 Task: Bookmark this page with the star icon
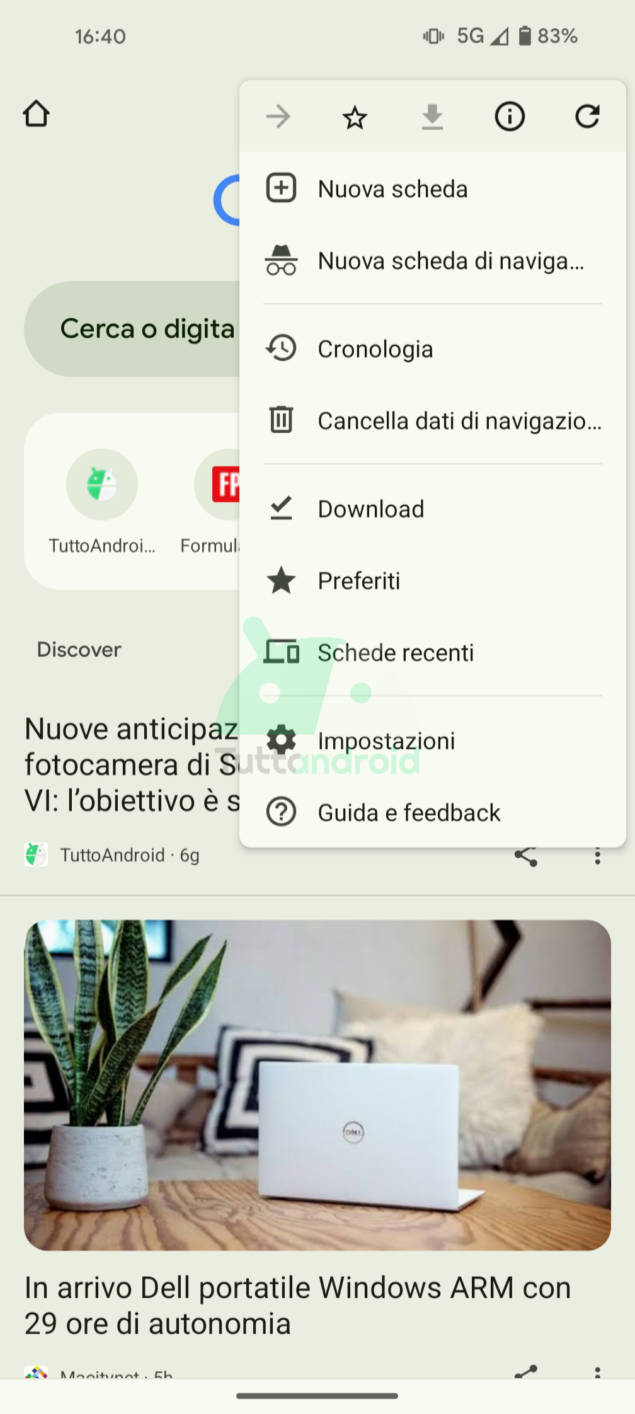(x=355, y=118)
